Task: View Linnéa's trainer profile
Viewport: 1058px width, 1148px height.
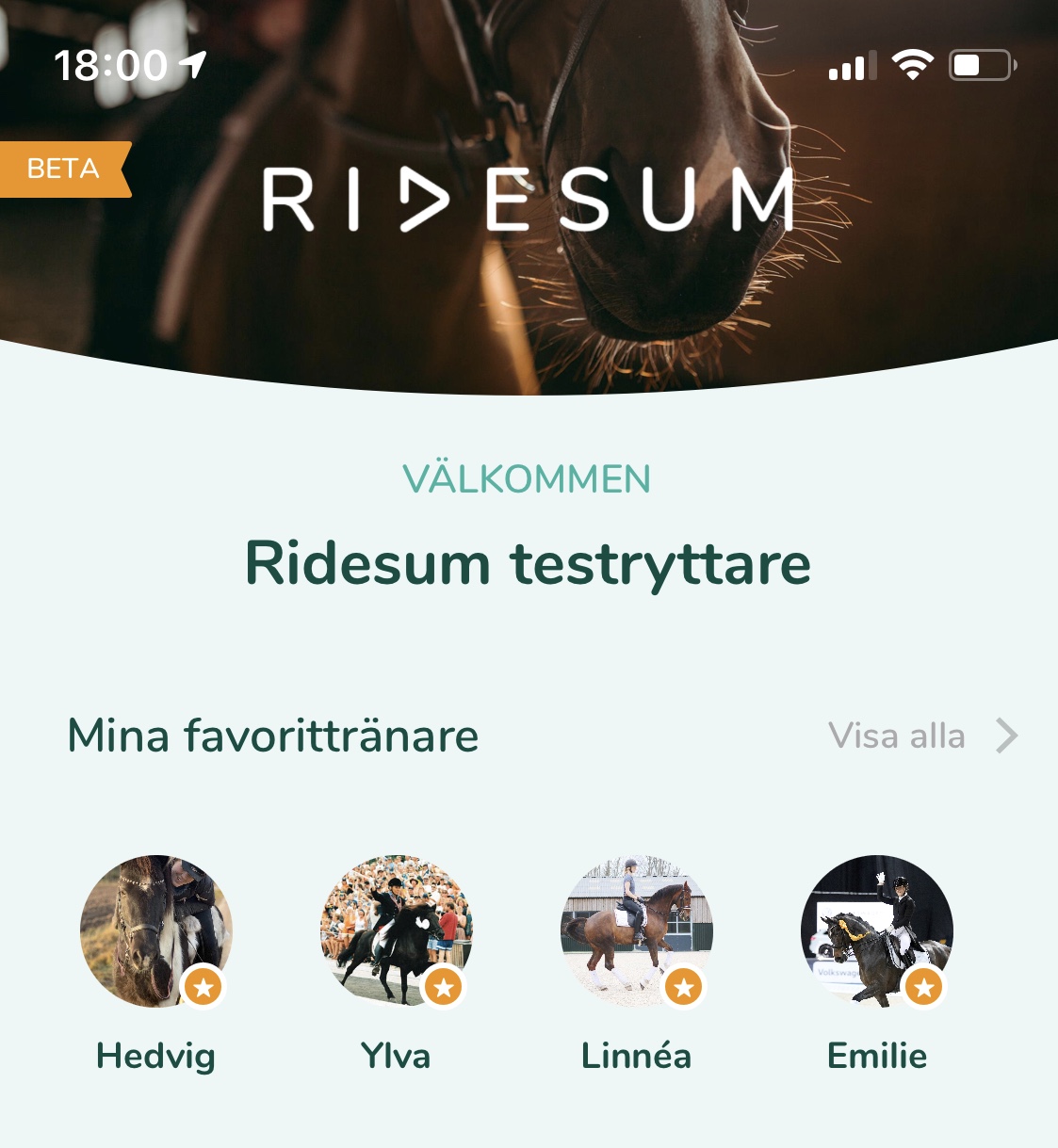Action: [x=636, y=930]
